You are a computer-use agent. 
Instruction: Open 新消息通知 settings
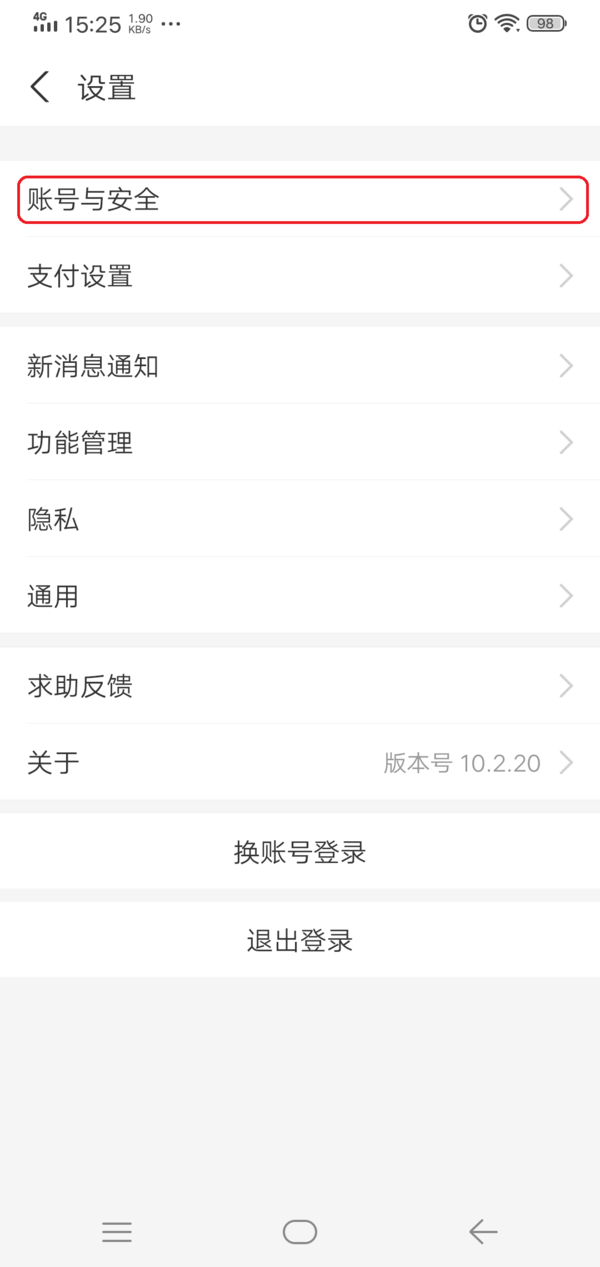click(x=300, y=366)
